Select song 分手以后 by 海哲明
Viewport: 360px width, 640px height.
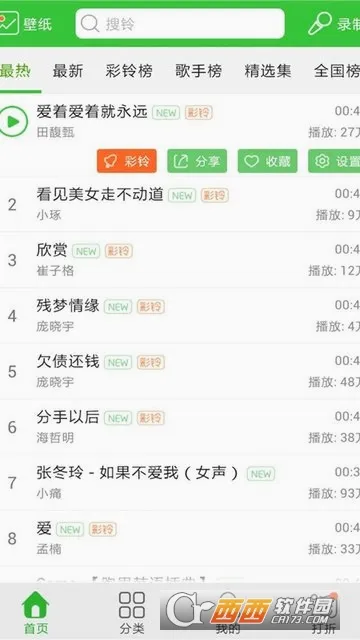click(x=180, y=427)
